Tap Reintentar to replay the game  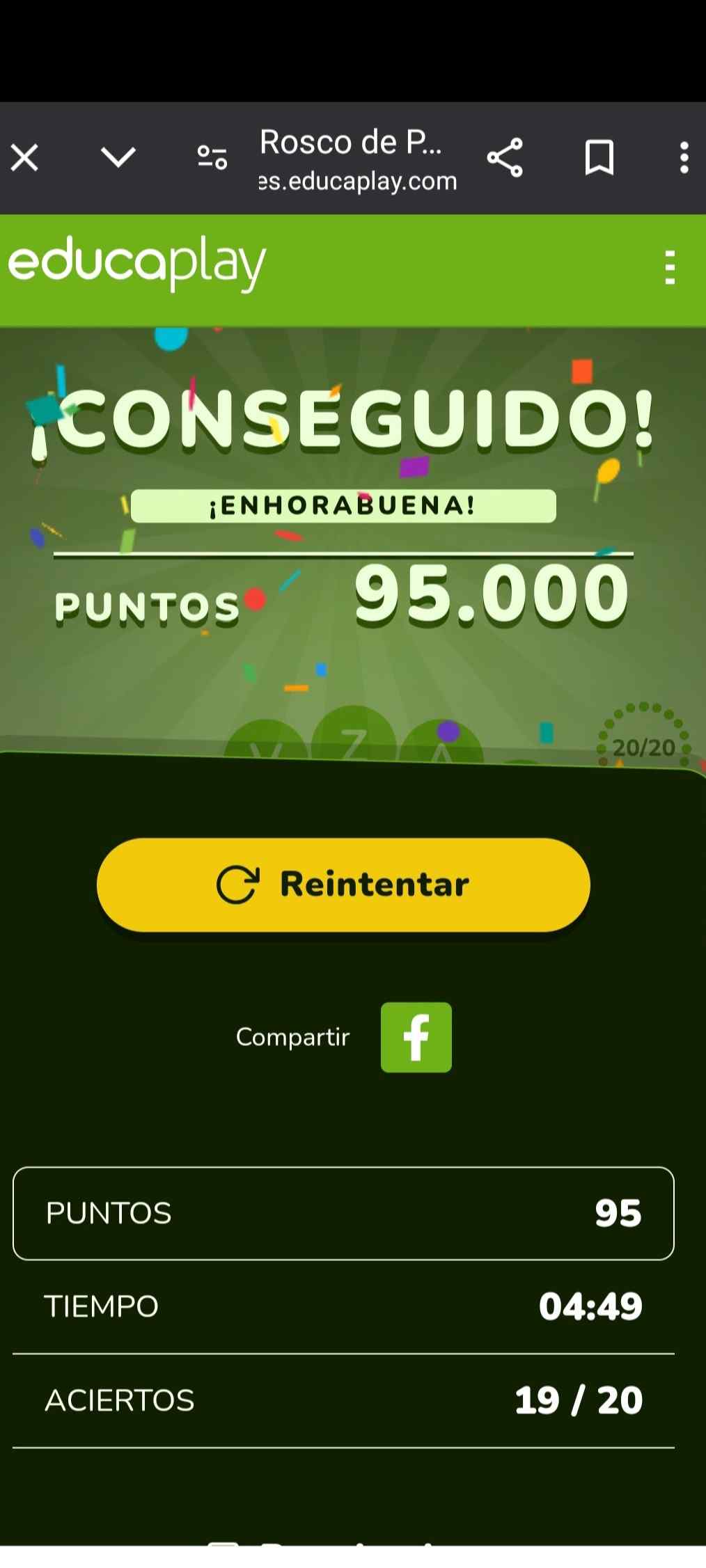pos(343,885)
